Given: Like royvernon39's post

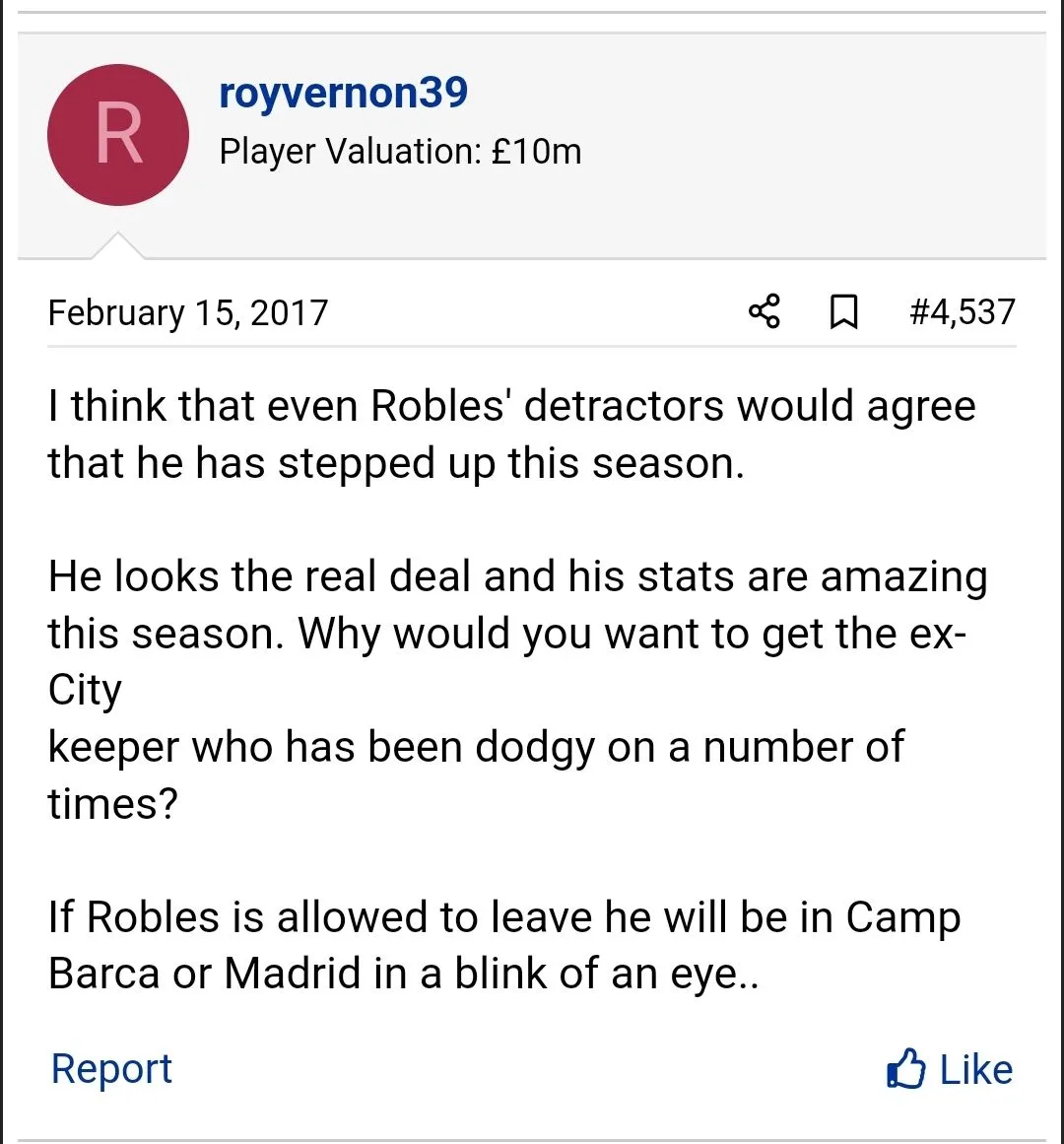Looking at the screenshot, I should pos(950,1069).
